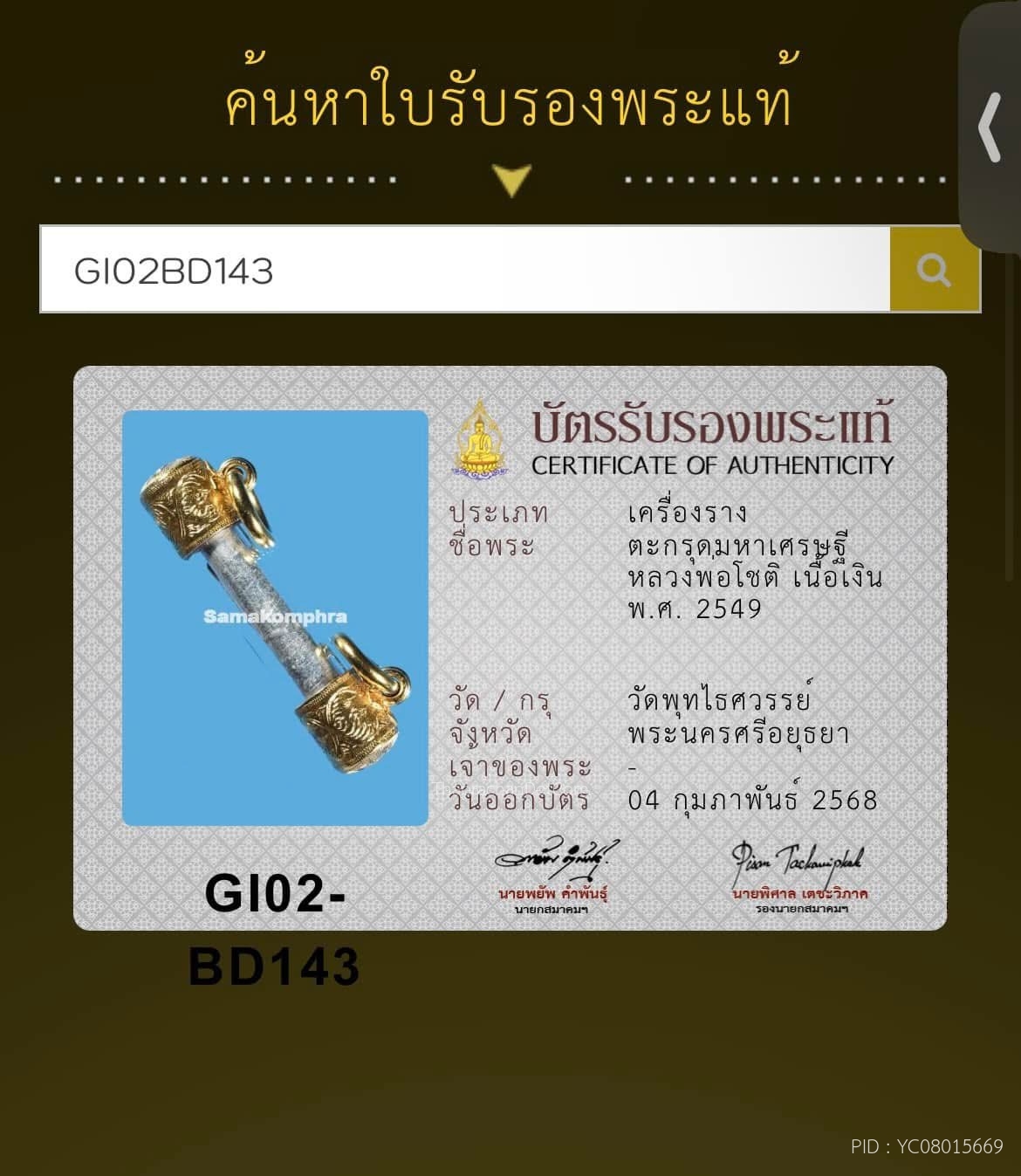1021x1176 pixels.
Task: Open the side panel arrow handle
Action: [990, 127]
